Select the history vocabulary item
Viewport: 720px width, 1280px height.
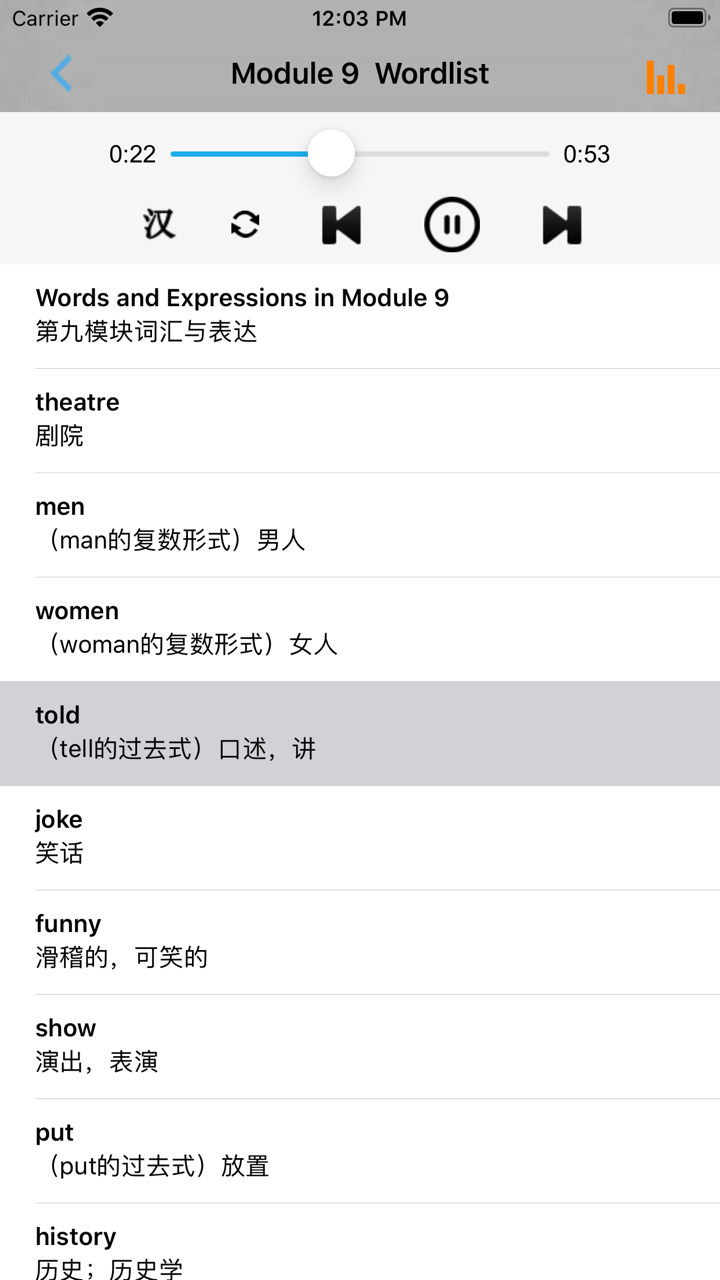pyautogui.click(x=360, y=1250)
